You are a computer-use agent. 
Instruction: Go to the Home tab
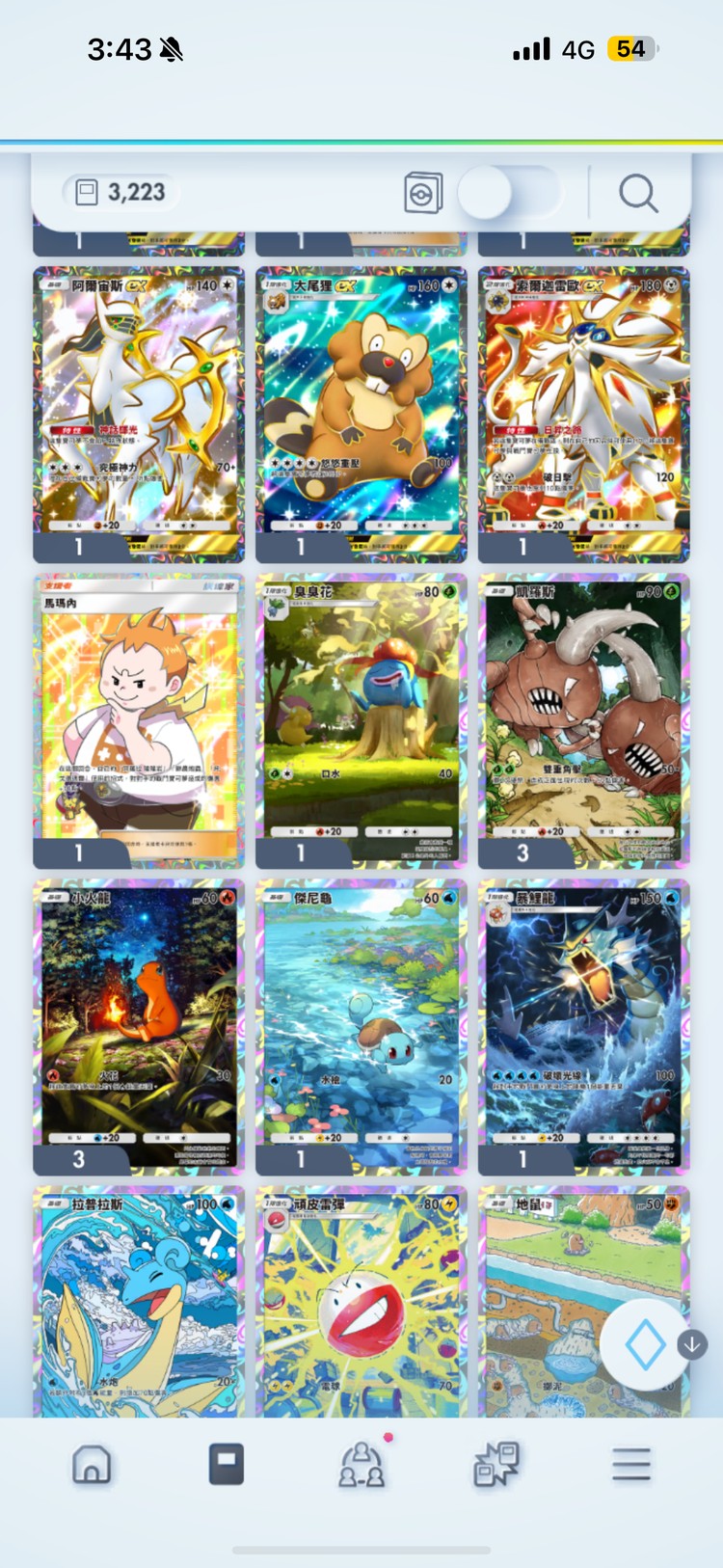click(93, 1465)
